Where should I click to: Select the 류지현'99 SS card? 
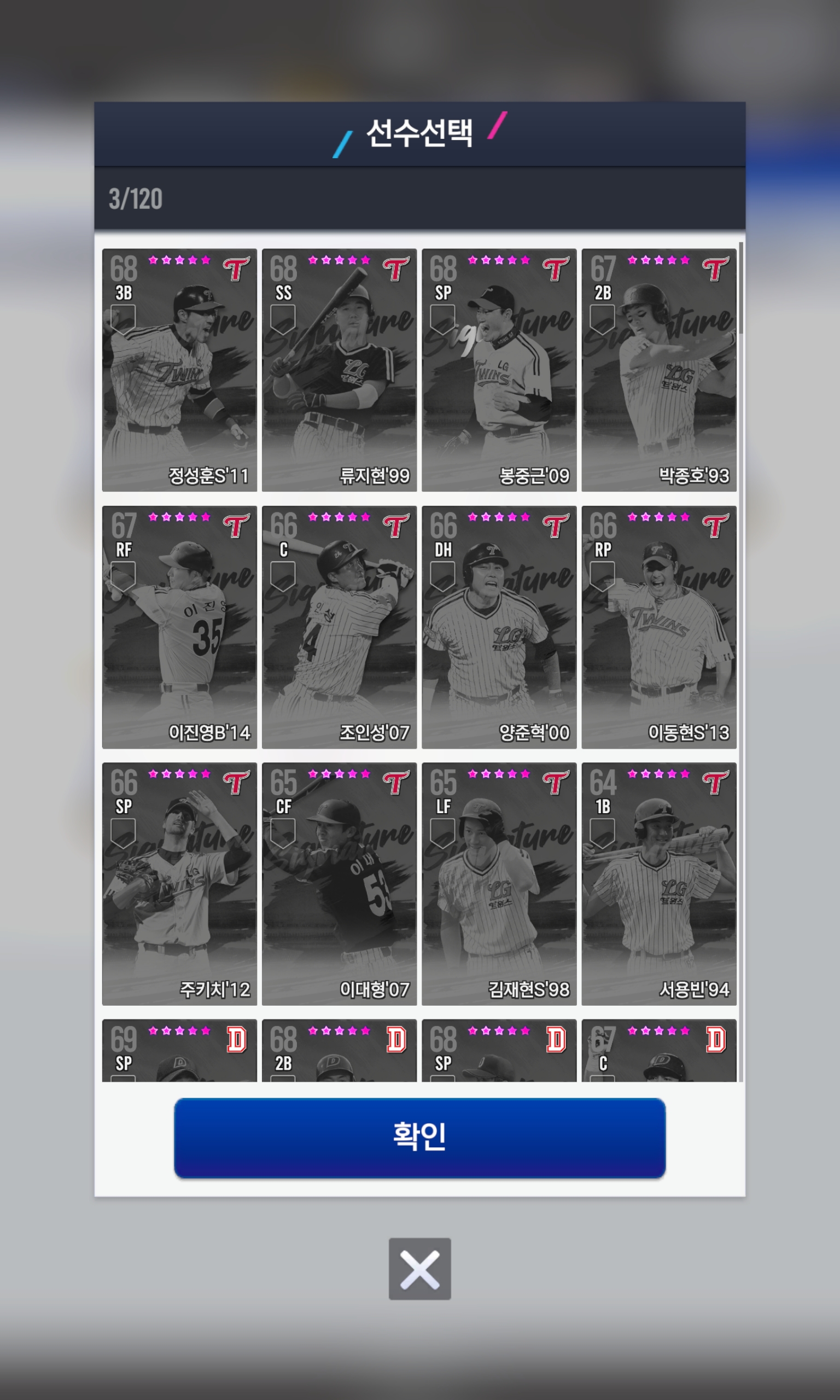point(339,370)
